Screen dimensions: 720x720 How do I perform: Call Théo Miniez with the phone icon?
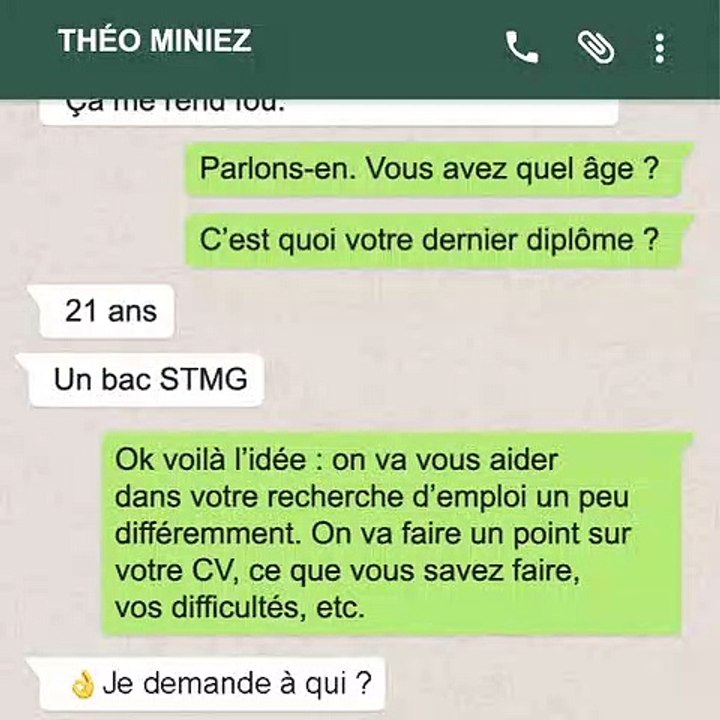click(521, 46)
